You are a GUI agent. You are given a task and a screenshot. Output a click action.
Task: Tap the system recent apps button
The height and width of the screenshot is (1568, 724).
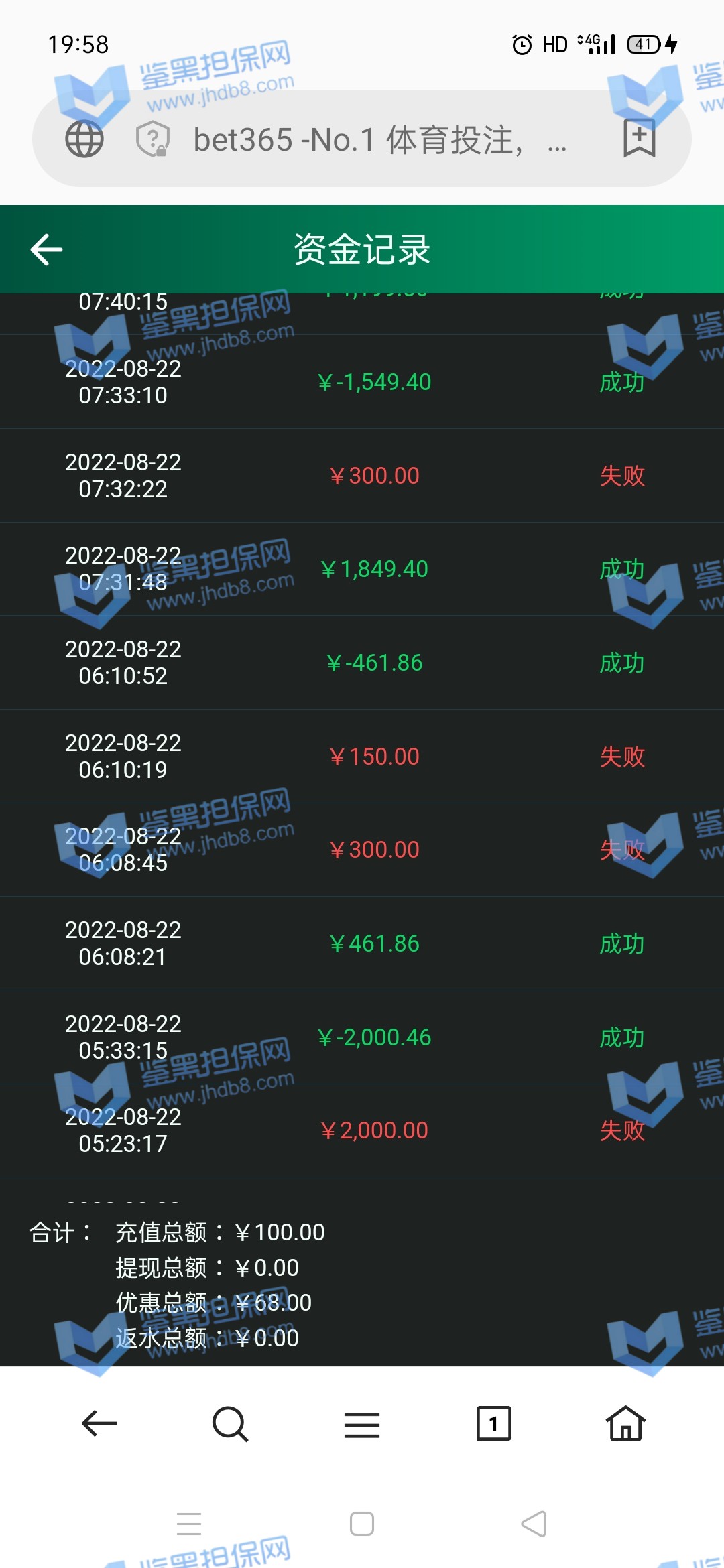pos(189,1524)
